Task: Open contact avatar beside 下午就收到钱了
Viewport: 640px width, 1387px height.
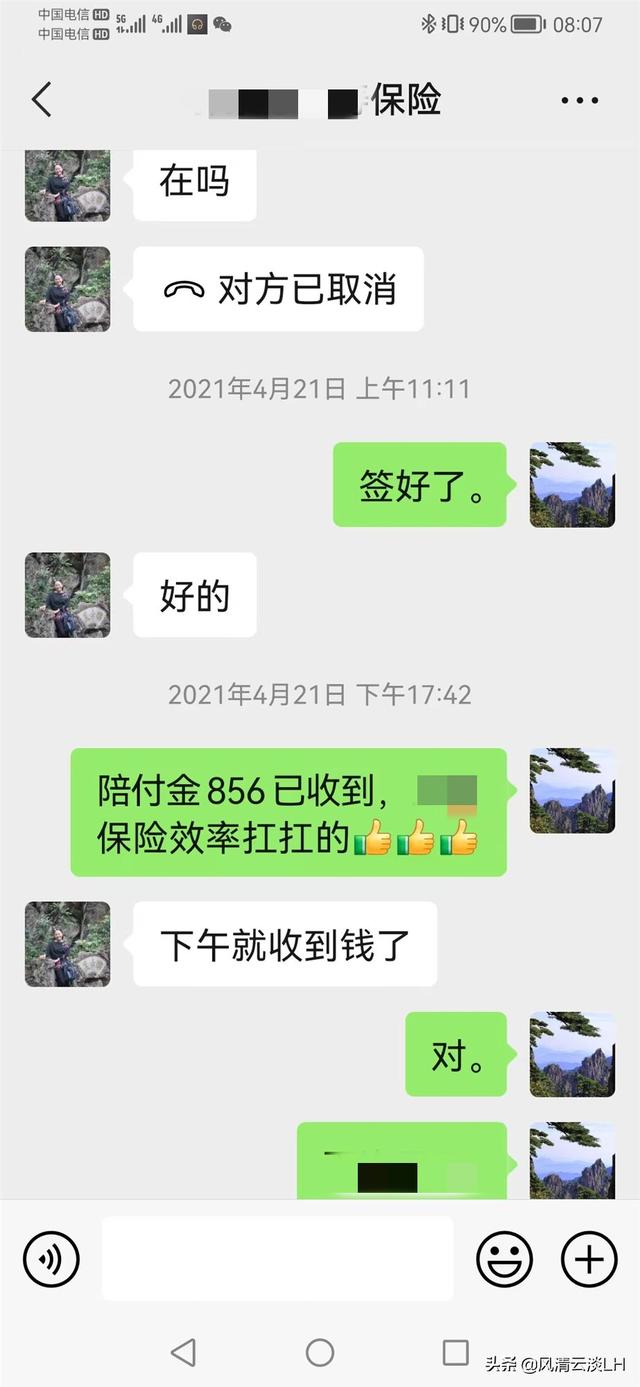Action: pyautogui.click(x=67, y=944)
